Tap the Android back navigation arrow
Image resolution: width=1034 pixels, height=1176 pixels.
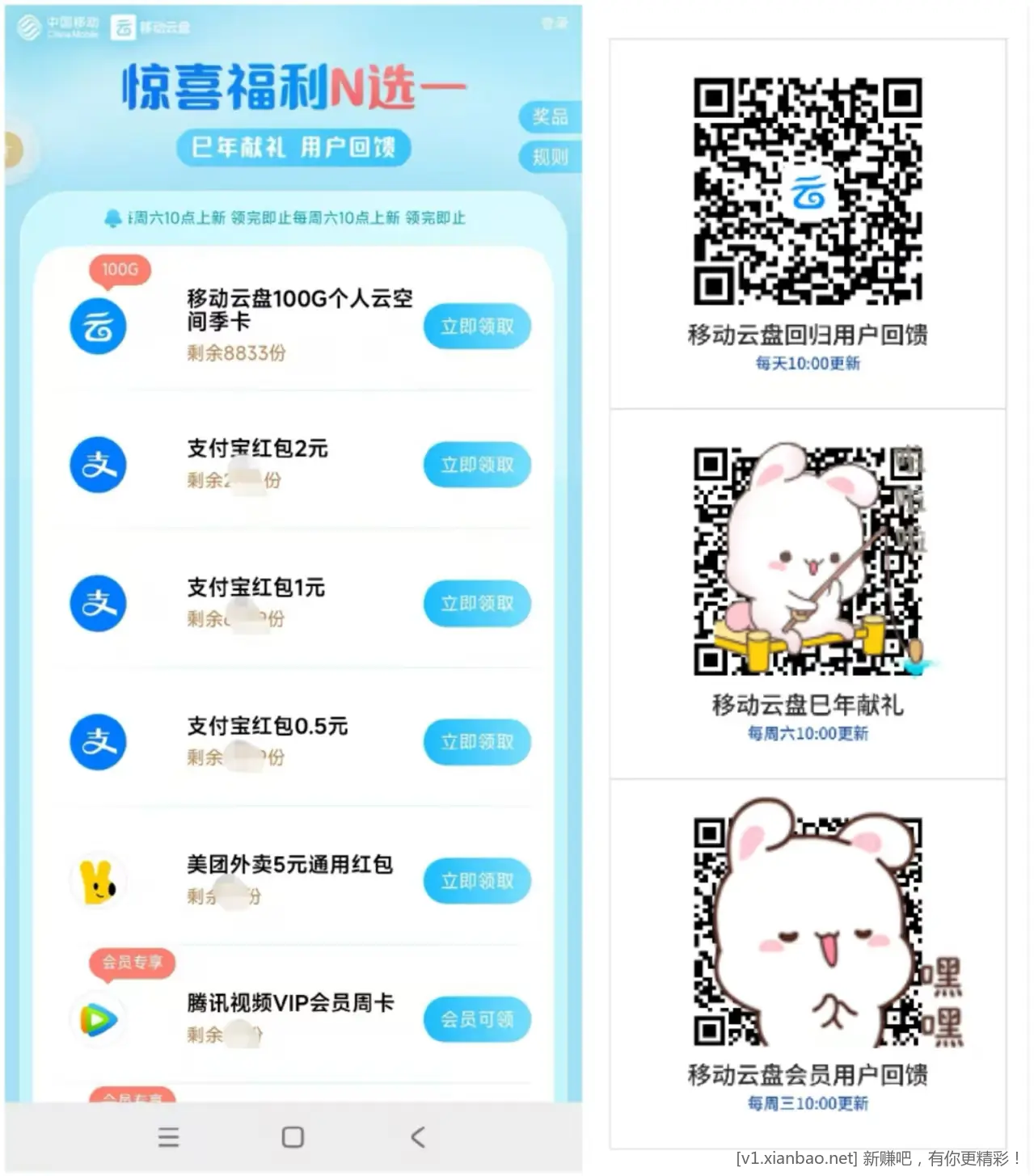point(417,1136)
